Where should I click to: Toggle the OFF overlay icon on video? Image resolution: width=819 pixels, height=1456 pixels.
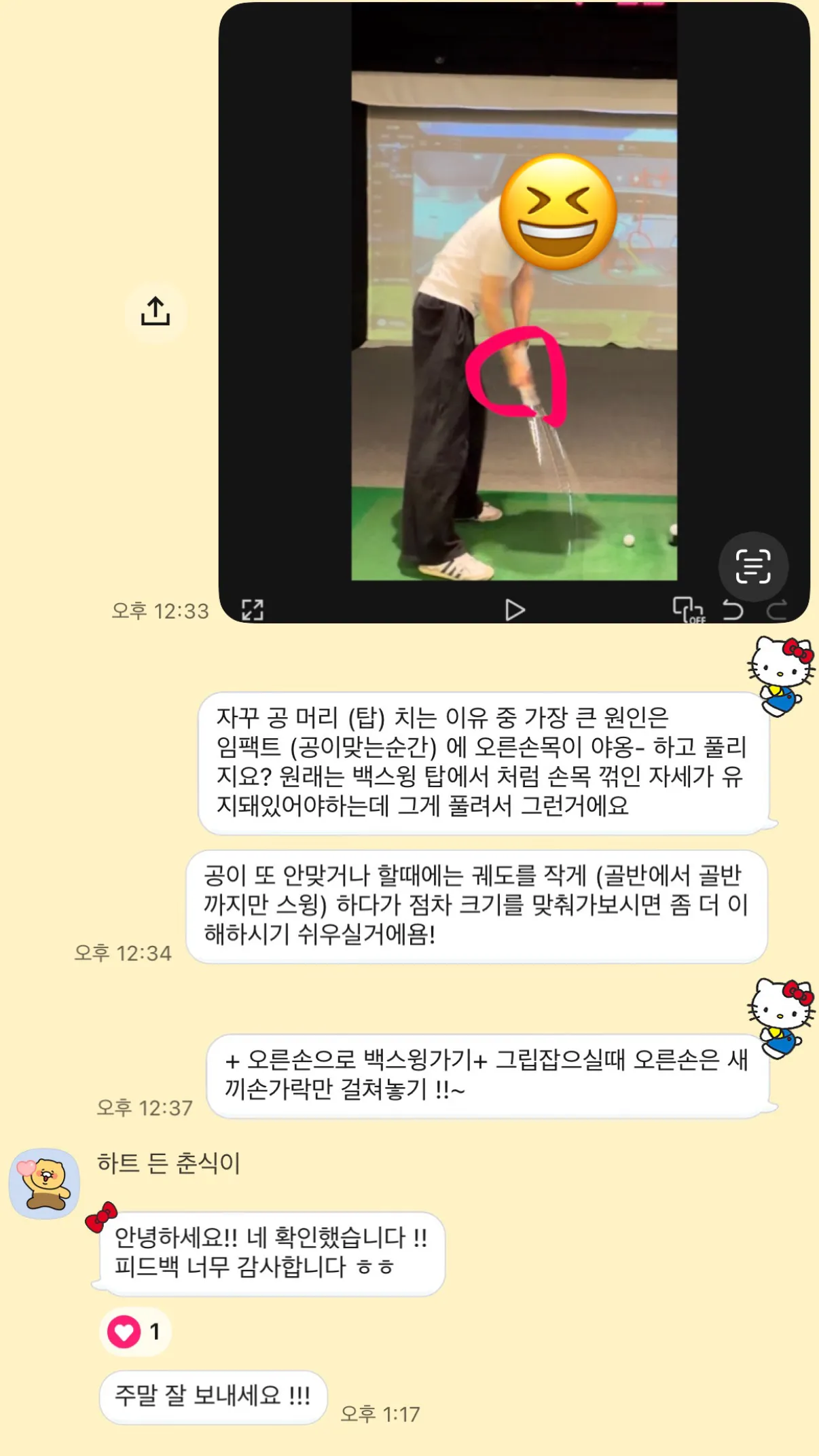688,610
